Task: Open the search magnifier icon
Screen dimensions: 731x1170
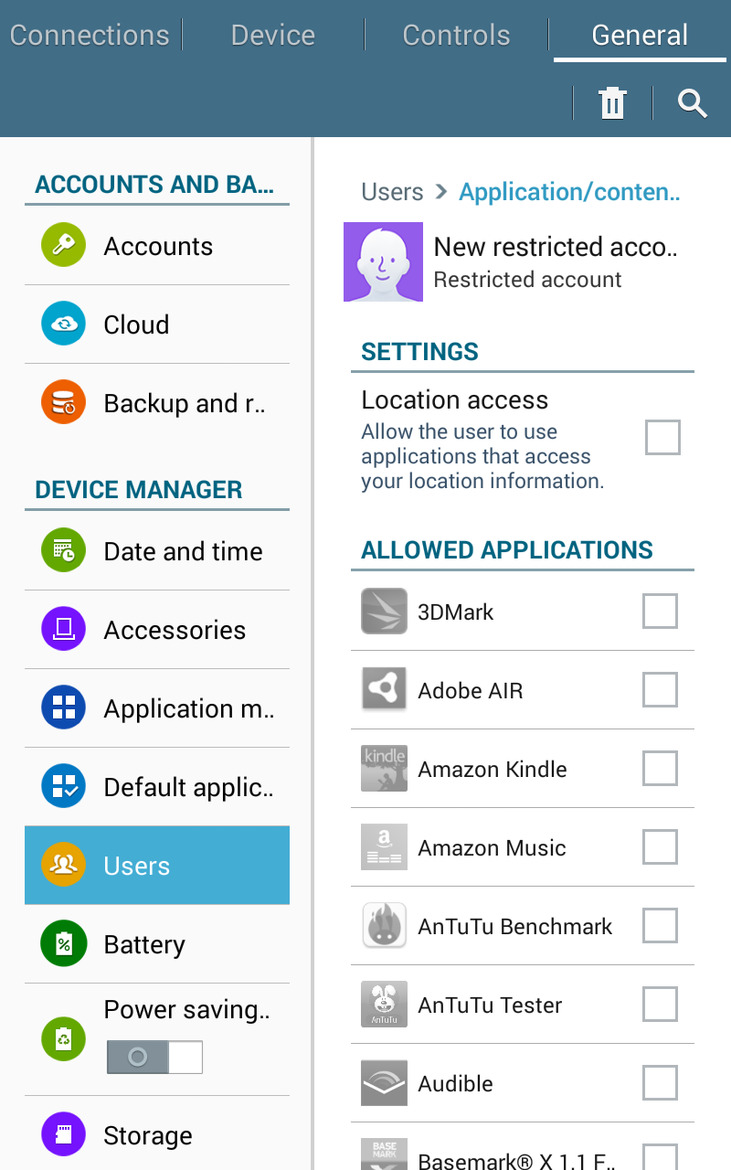Action: pyautogui.click(x=692, y=103)
